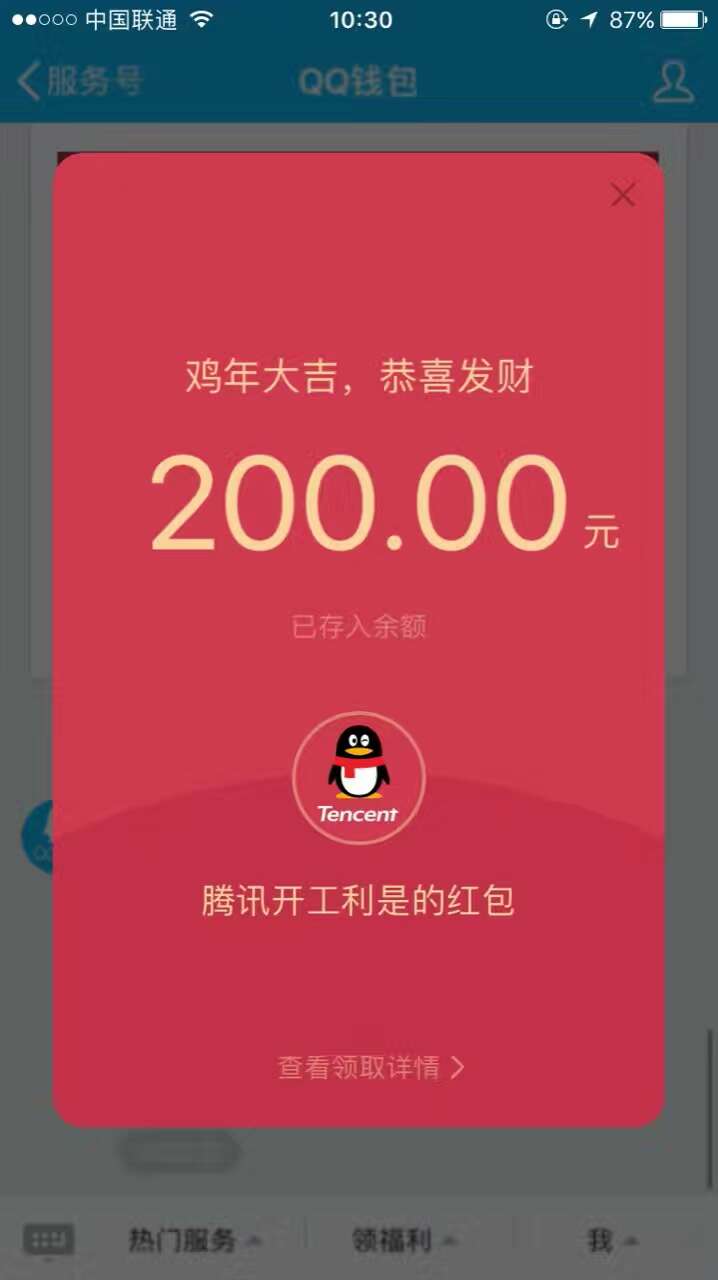Go back to 服务号
Viewport: 718px width, 1280px height.
[81, 82]
